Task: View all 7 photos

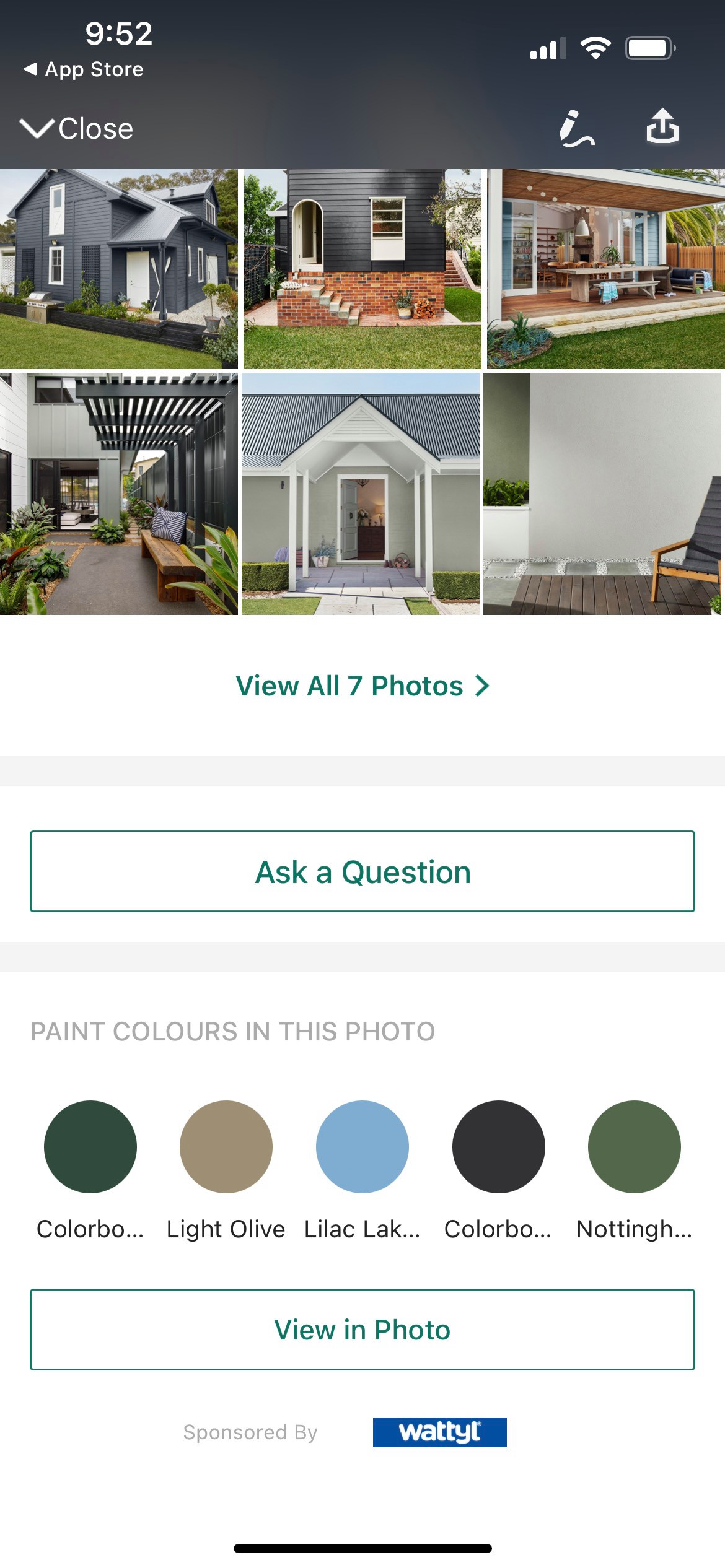Action: [x=362, y=686]
